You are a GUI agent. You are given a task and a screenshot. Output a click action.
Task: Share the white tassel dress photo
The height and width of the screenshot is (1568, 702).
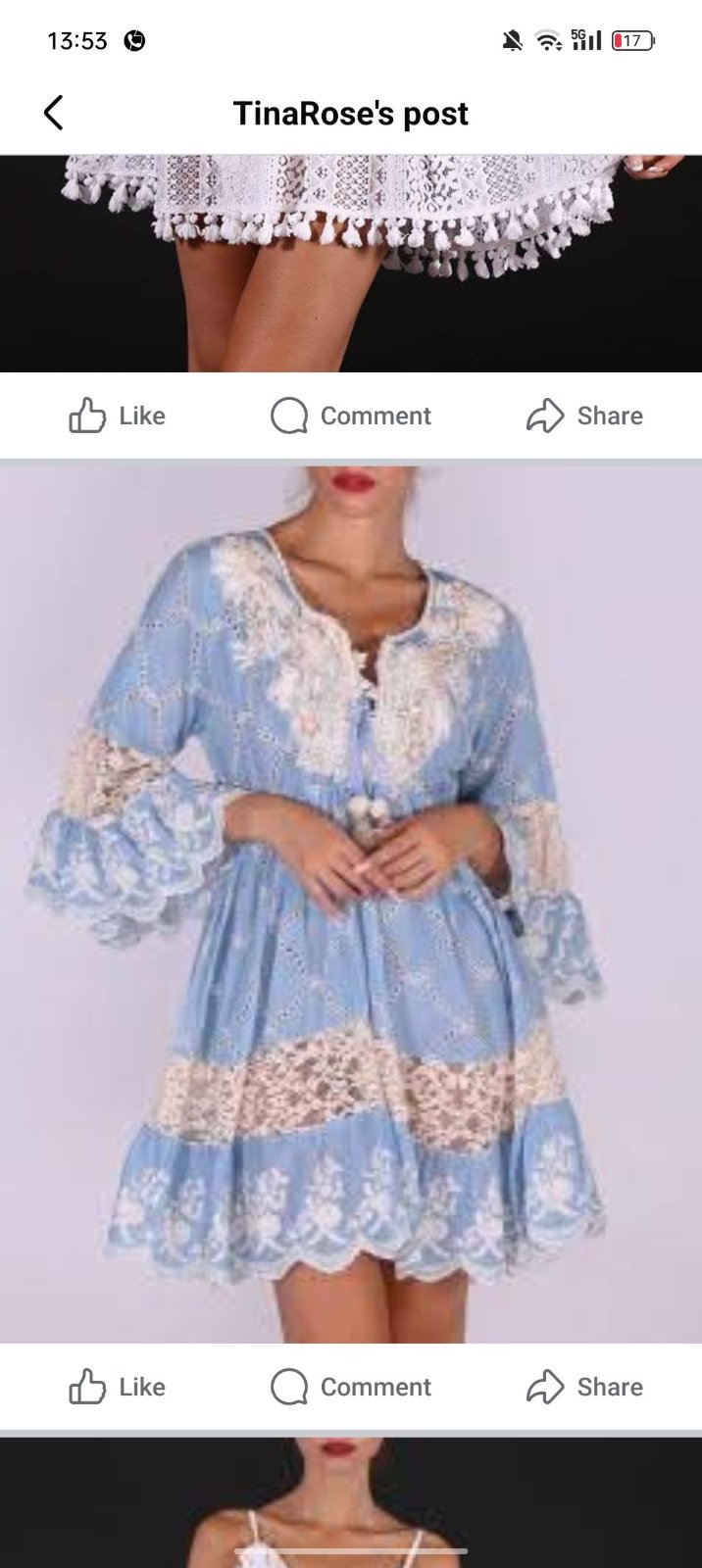tap(584, 416)
